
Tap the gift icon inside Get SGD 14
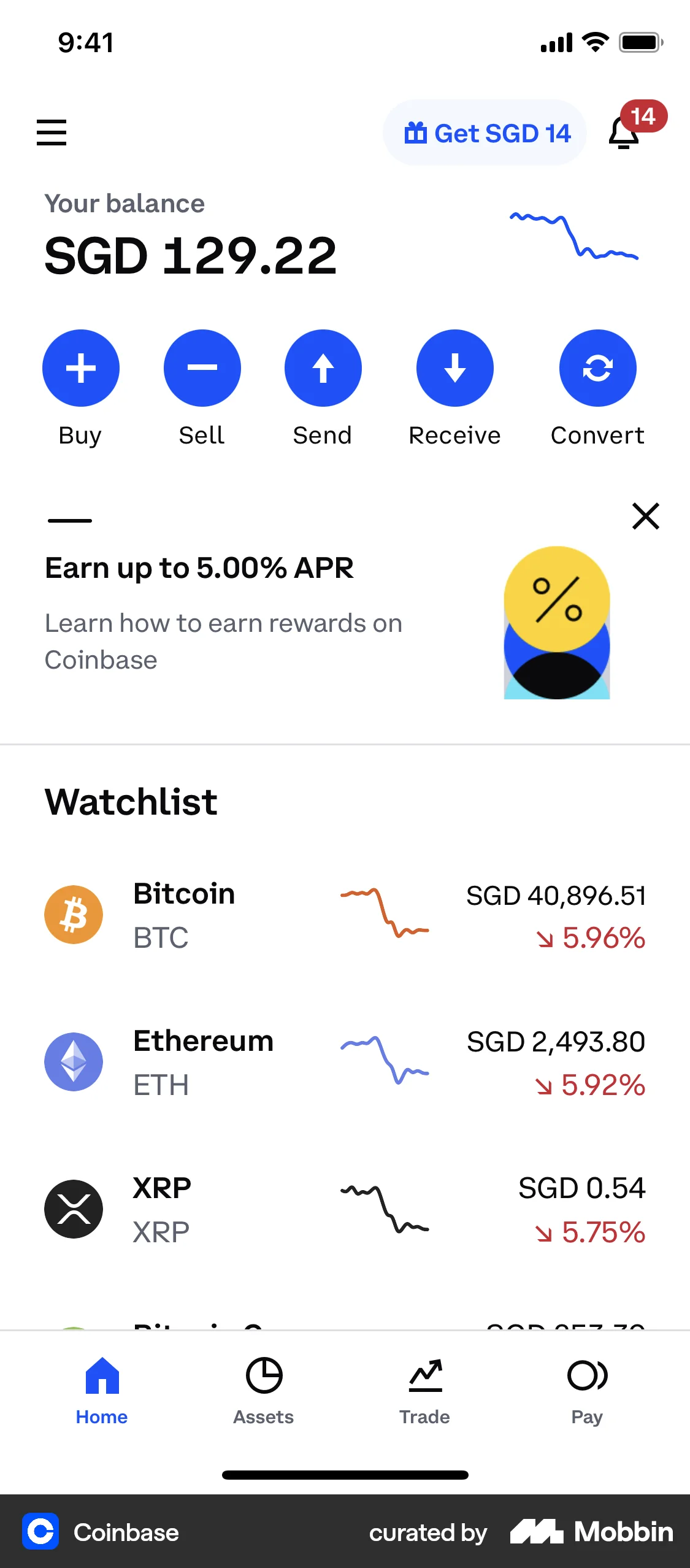click(x=416, y=133)
